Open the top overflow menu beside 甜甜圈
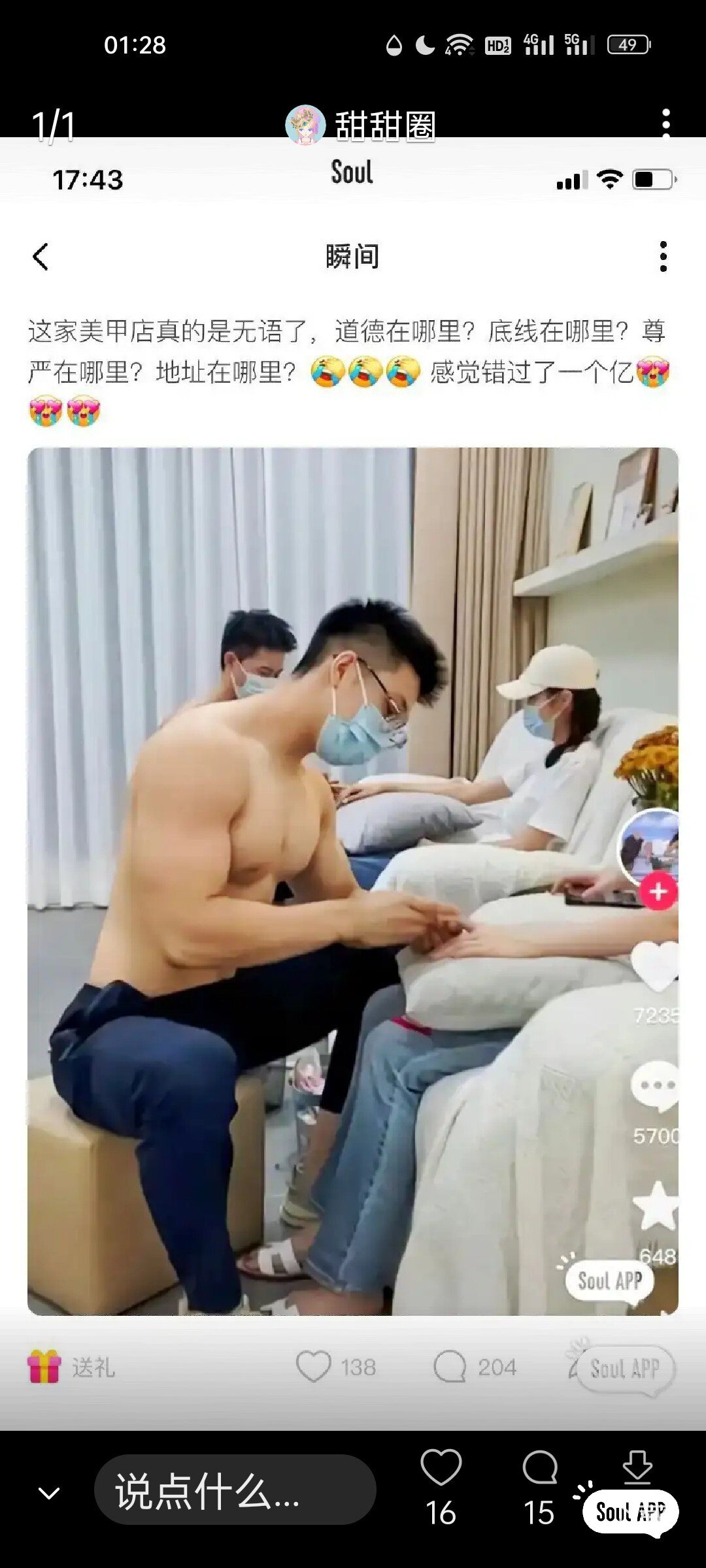 pyautogui.click(x=665, y=123)
